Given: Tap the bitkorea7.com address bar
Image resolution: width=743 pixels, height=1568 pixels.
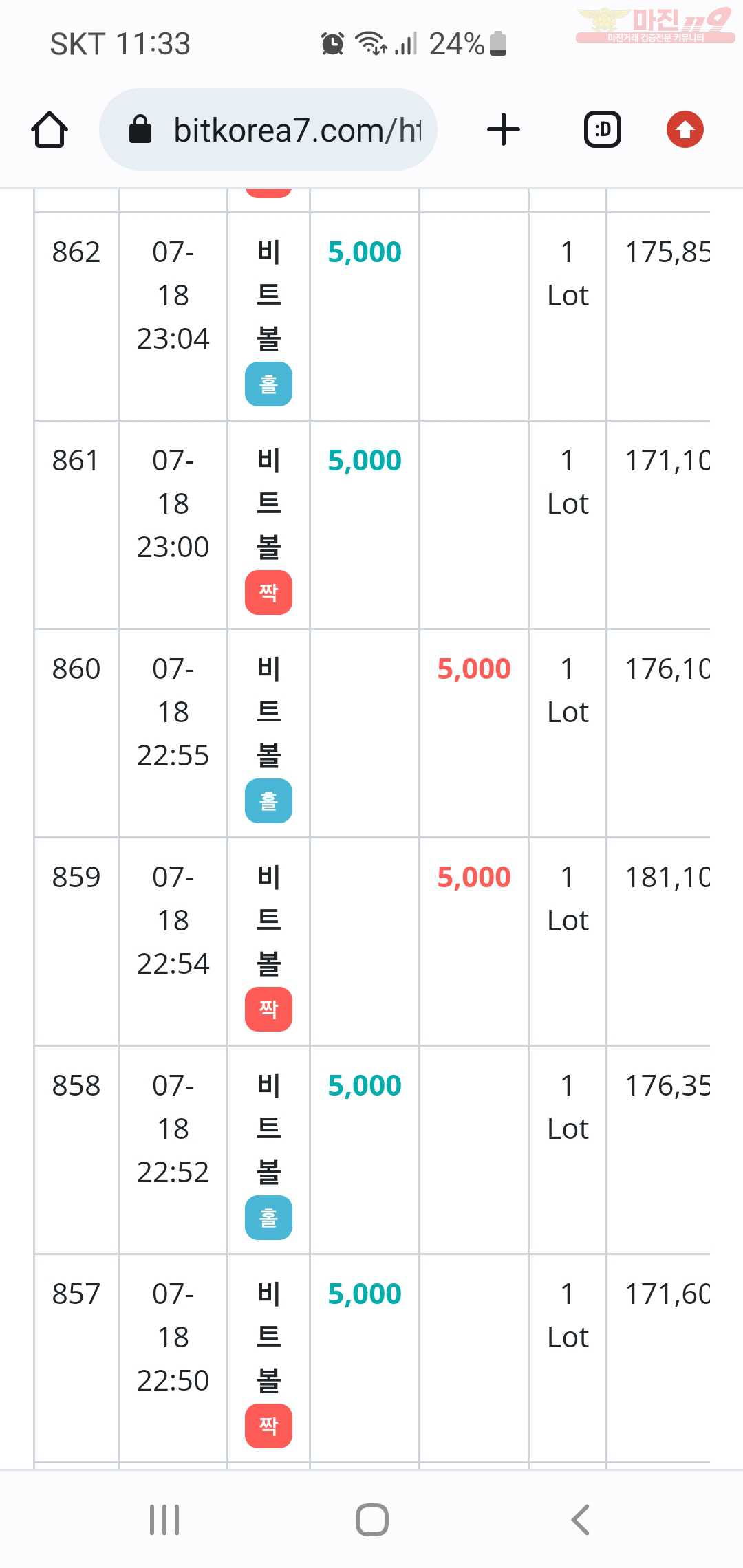Looking at the screenshot, I should point(268,129).
